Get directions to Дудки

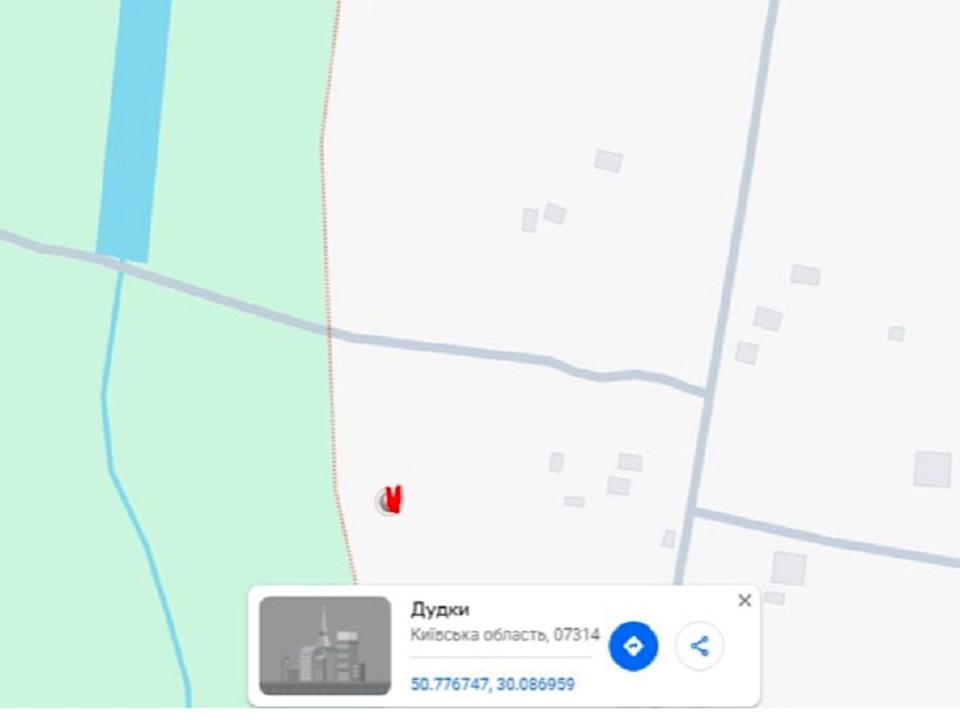tap(633, 646)
